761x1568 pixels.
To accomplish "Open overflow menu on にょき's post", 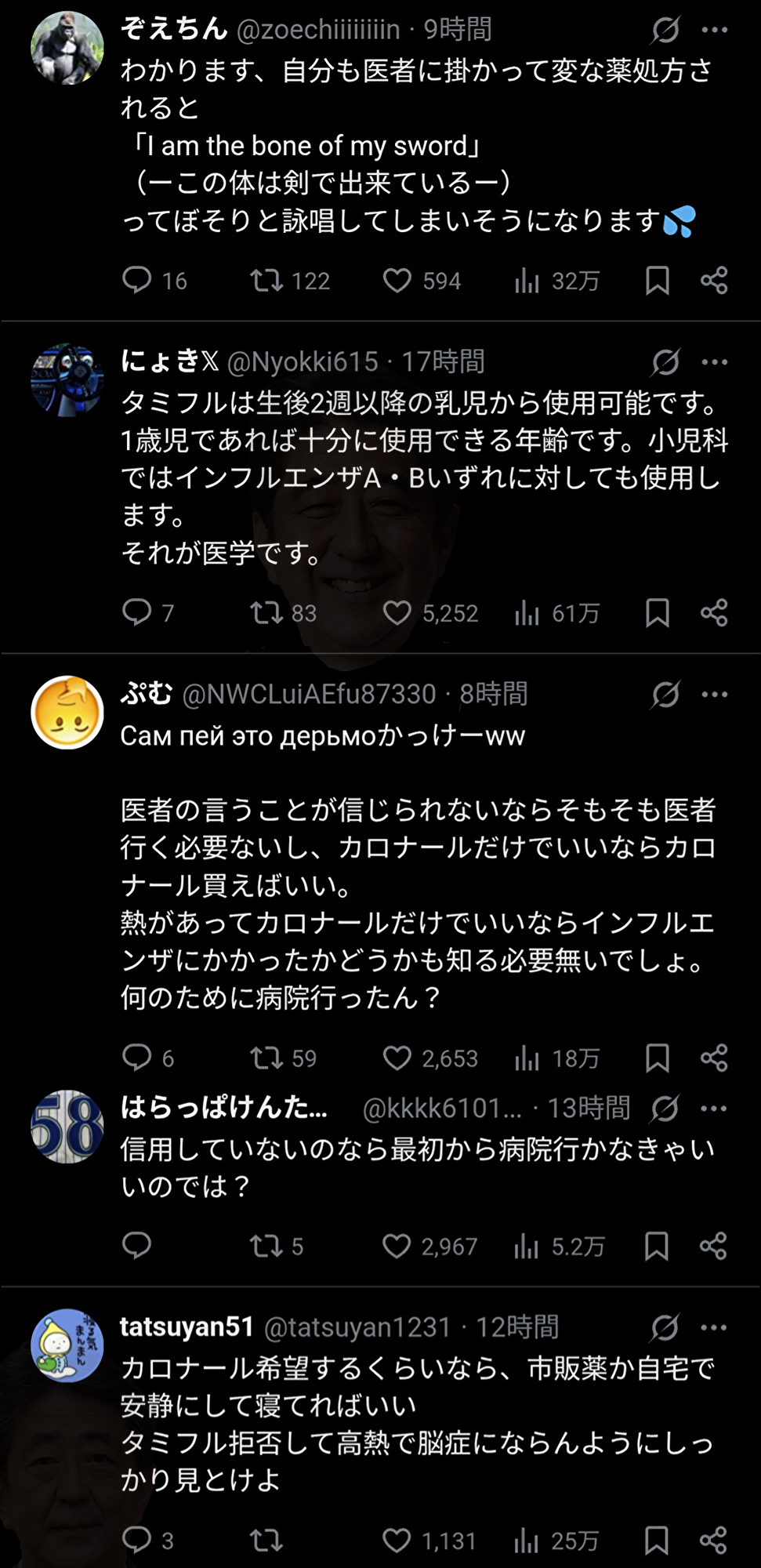I will click(714, 362).
